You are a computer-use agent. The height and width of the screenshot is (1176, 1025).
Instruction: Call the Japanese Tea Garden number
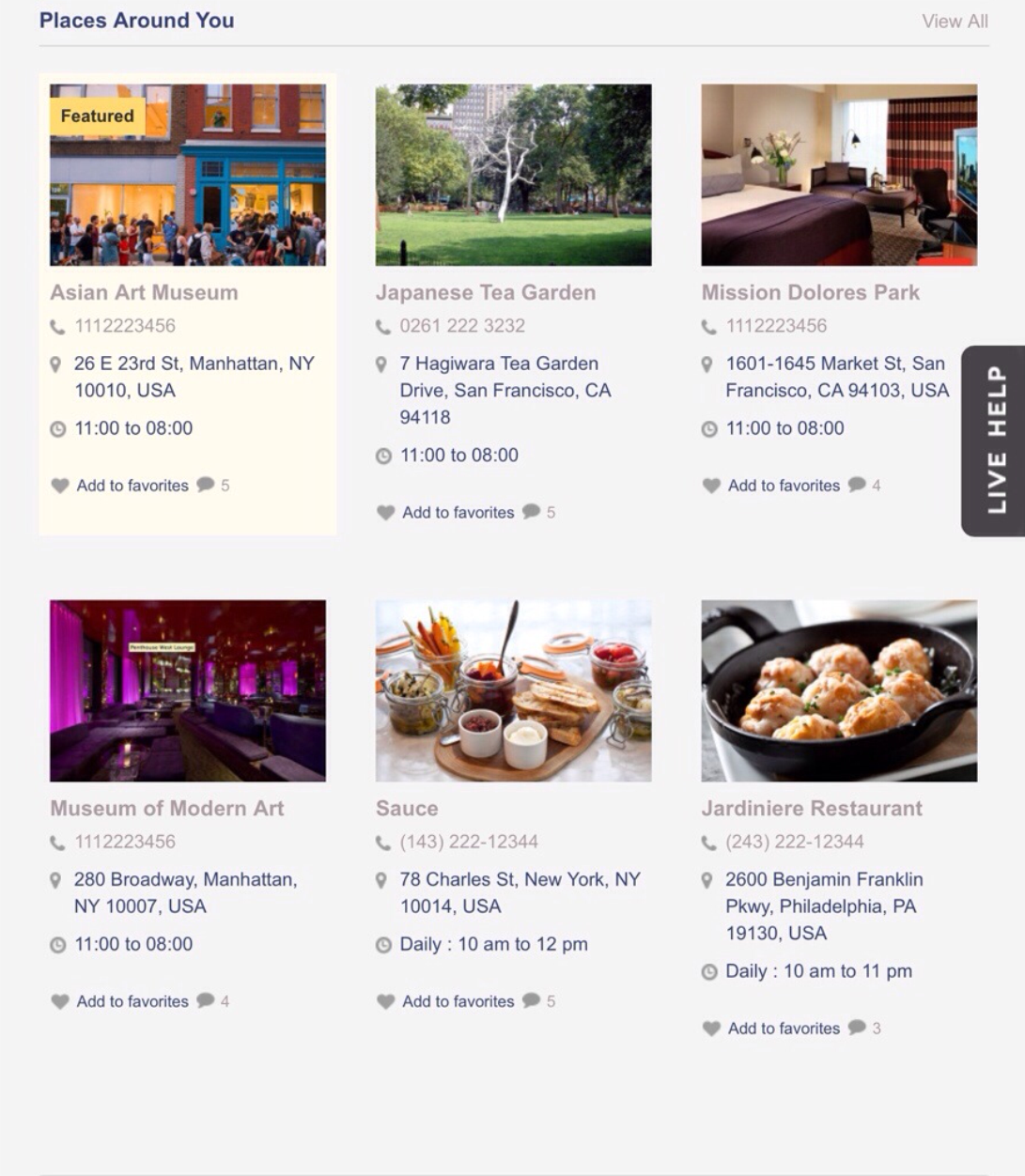(461, 326)
